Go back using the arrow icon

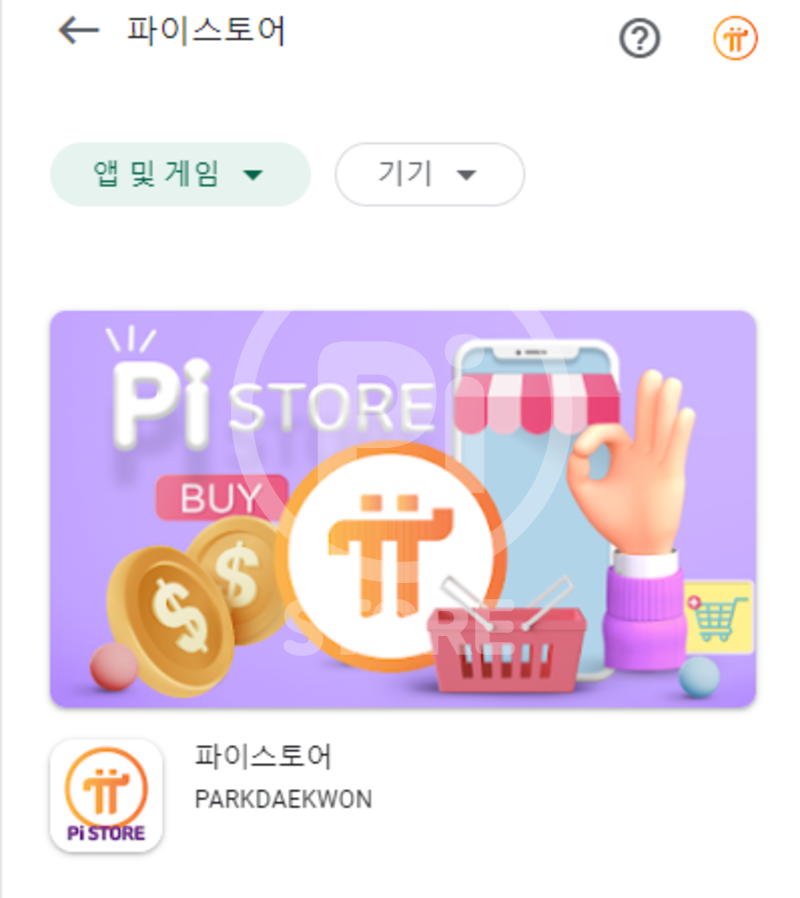tap(78, 31)
